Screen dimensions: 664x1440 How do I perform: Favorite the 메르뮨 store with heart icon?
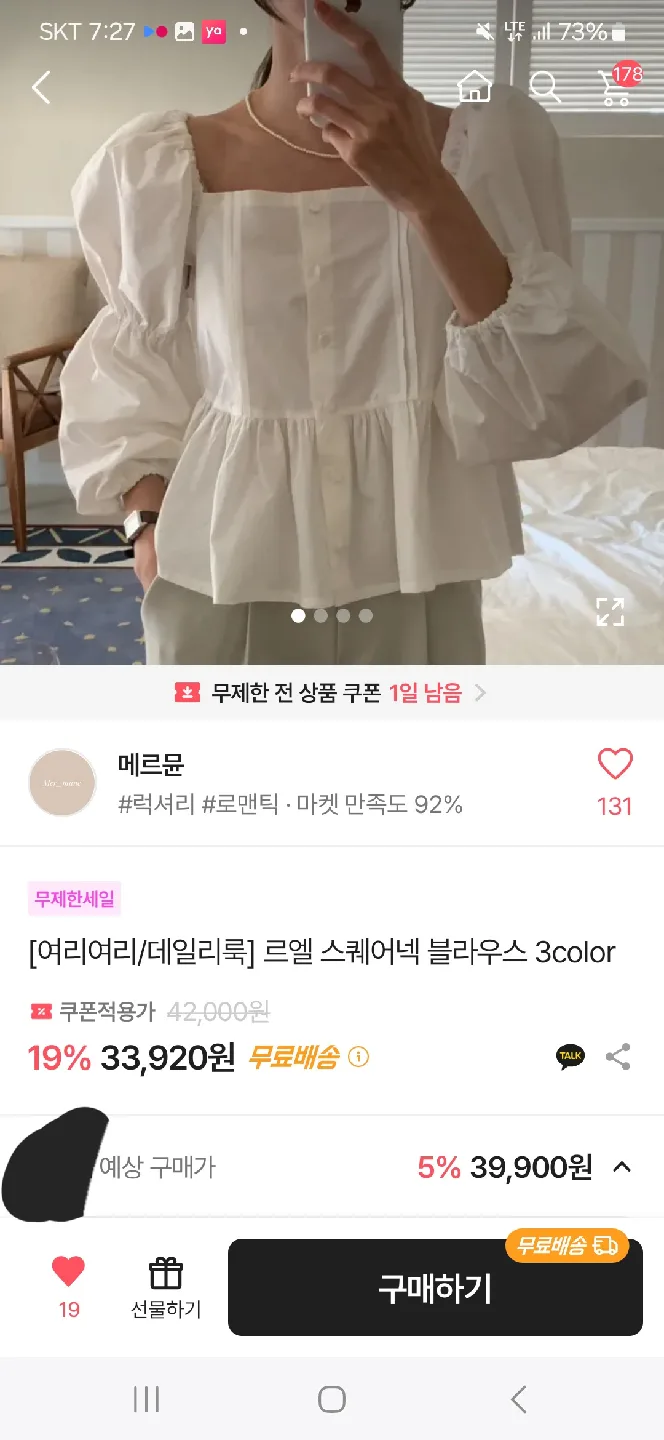(x=614, y=766)
